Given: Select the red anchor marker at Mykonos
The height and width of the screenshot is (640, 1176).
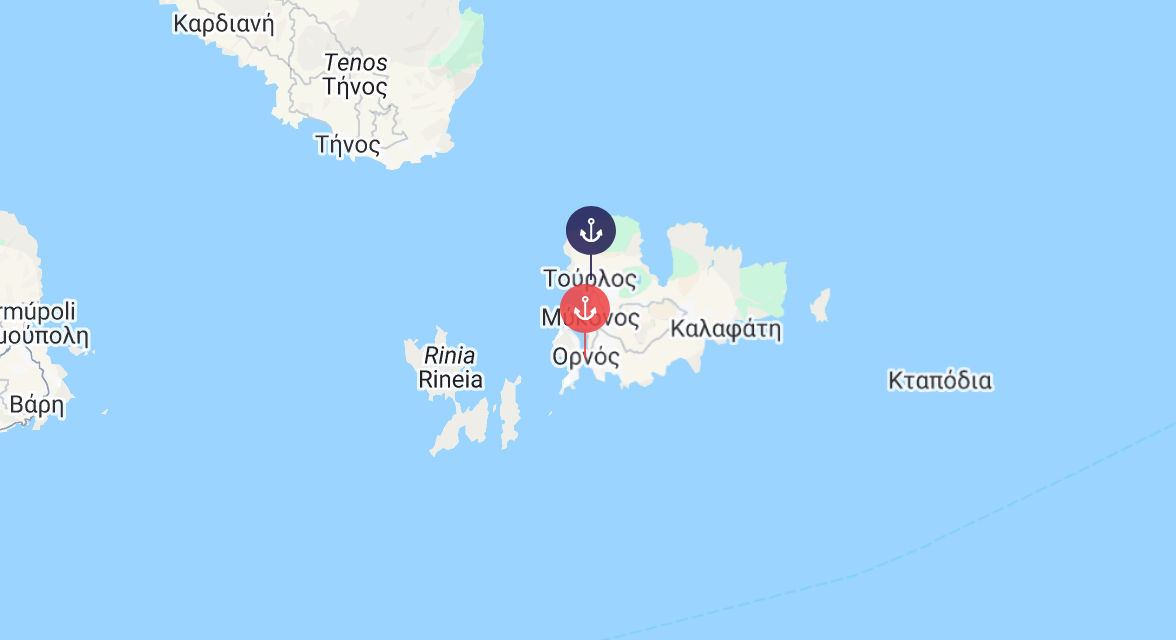Looking at the screenshot, I should point(585,310).
